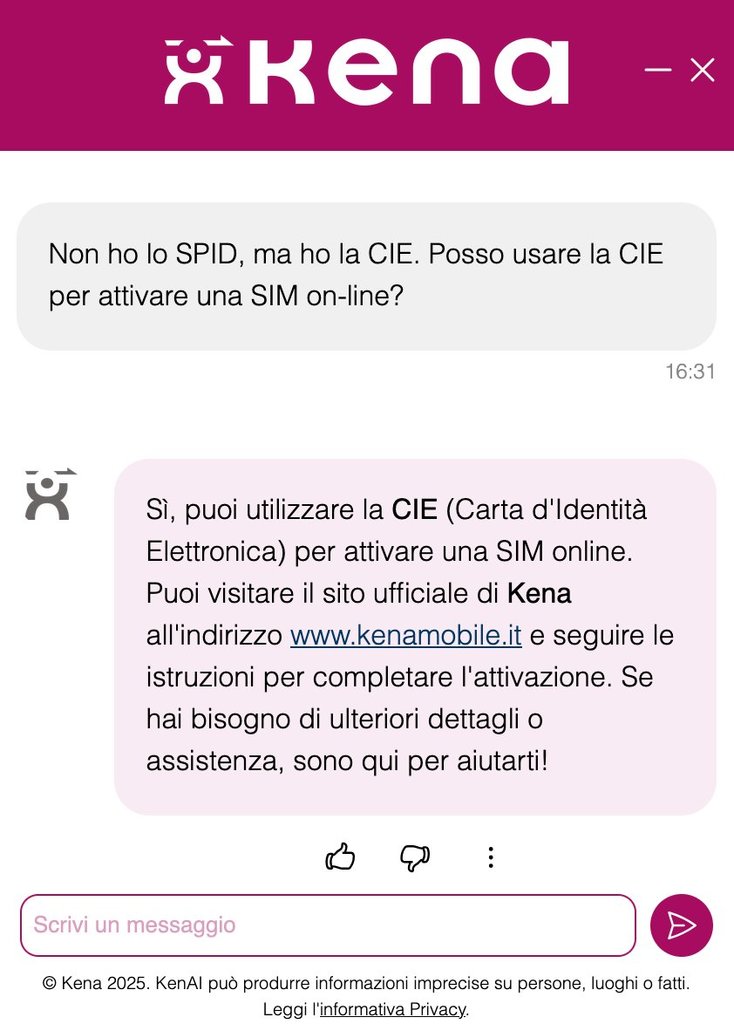Minimize the Kena chat window
The width and height of the screenshot is (734, 1024).
(658, 70)
